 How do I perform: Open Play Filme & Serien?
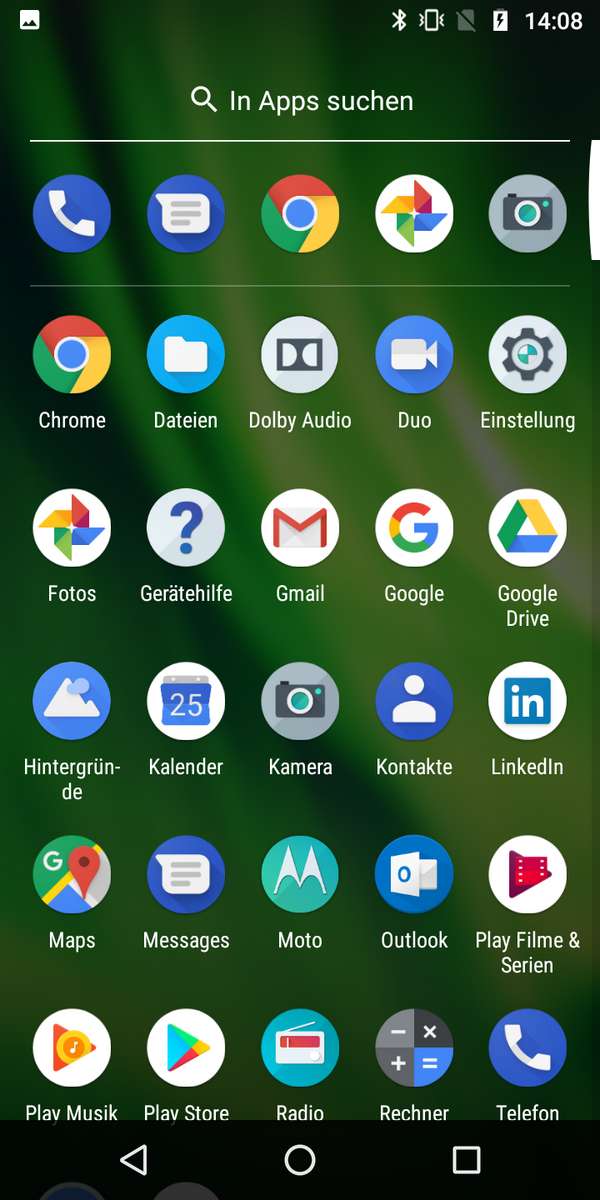pyautogui.click(x=527, y=874)
